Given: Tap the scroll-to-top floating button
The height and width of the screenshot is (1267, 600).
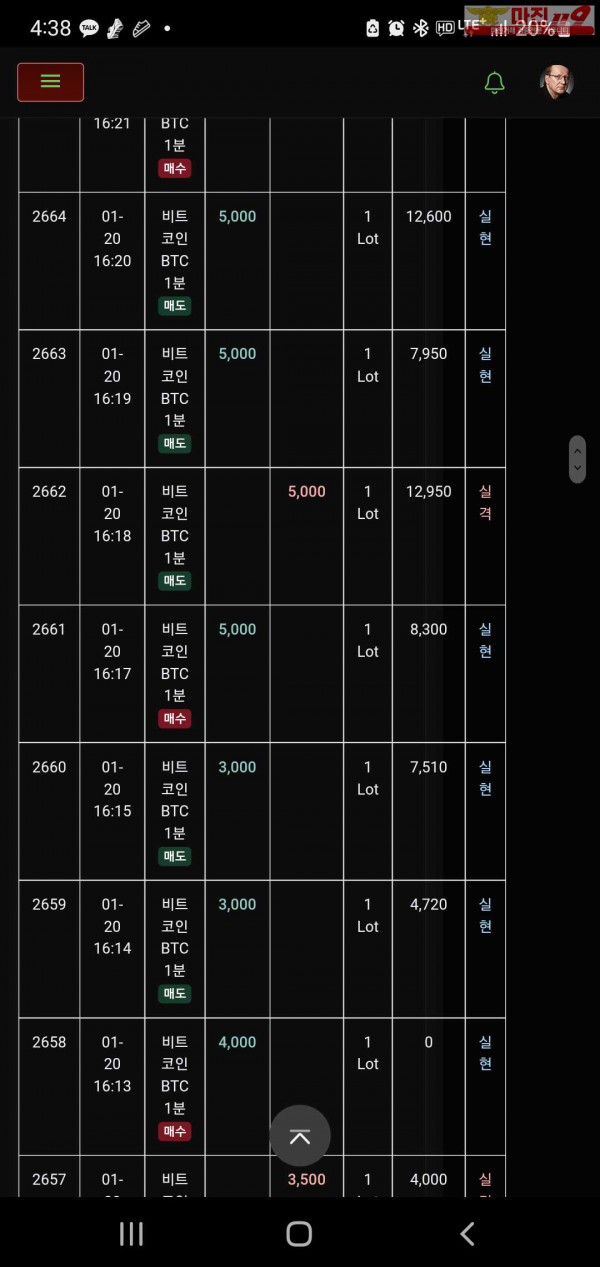Looking at the screenshot, I should [300, 1136].
